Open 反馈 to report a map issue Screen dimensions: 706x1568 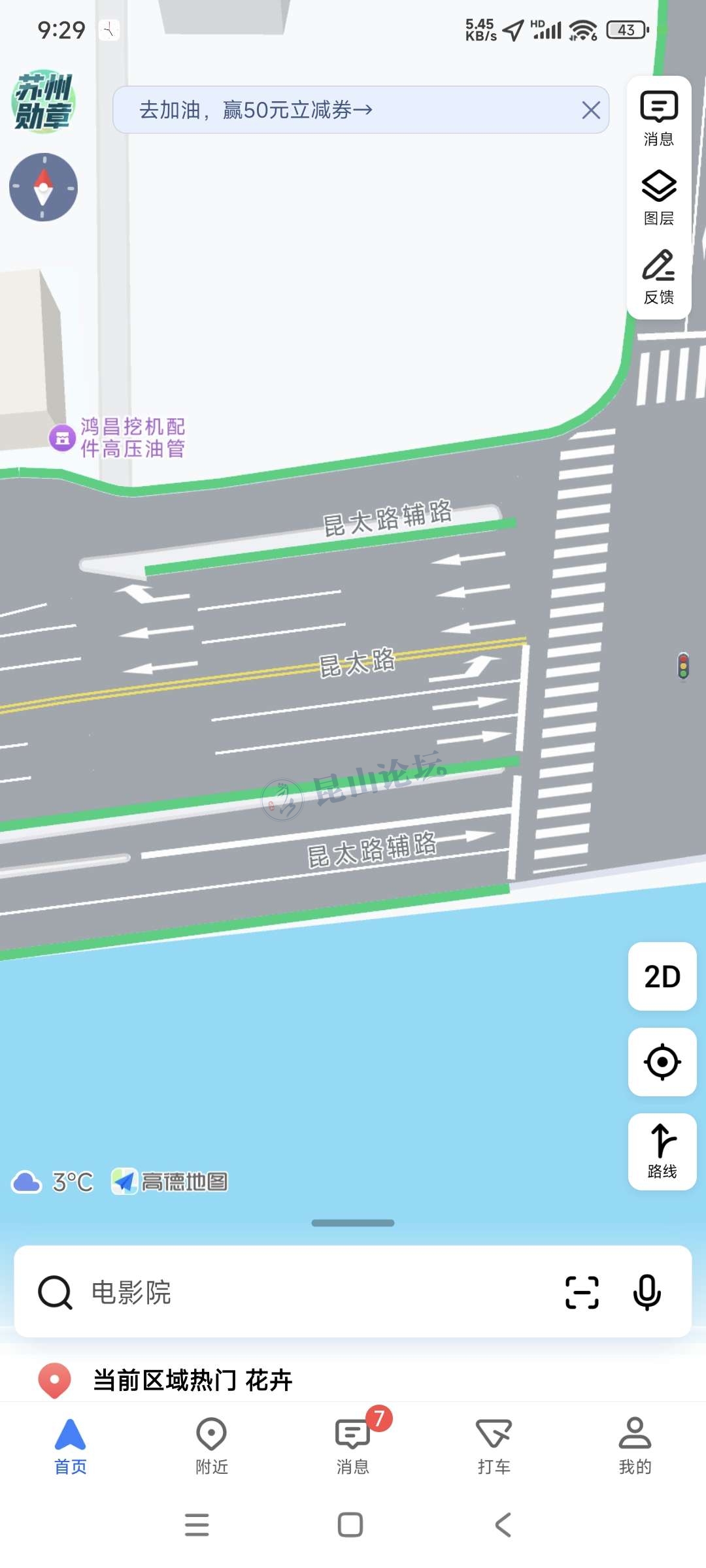tap(658, 277)
